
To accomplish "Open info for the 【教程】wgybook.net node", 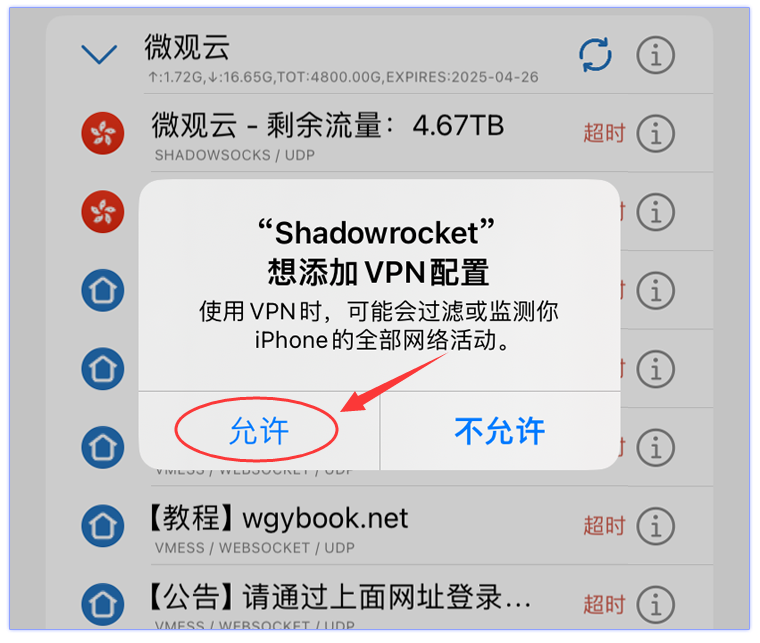I will click(655, 525).
